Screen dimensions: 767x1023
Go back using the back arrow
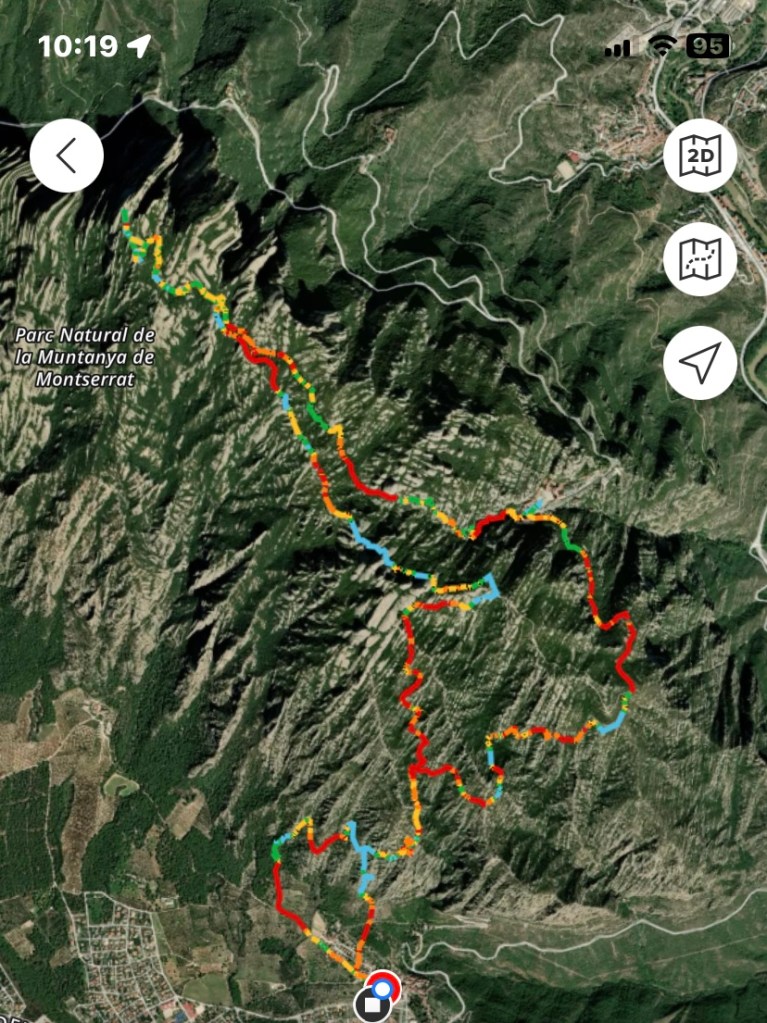pyautogui.click(x=66, y=156)
